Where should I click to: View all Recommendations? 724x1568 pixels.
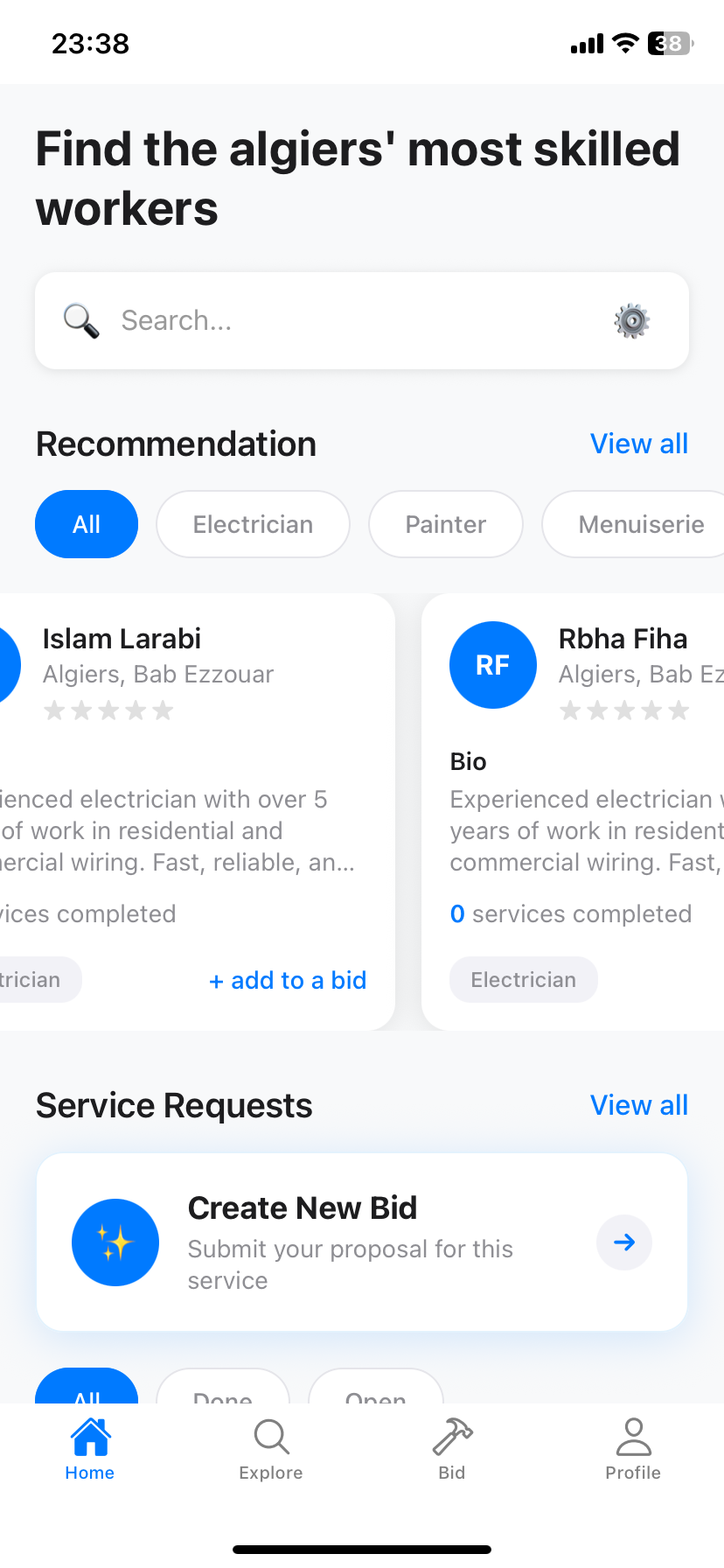[x=639, y=444]
